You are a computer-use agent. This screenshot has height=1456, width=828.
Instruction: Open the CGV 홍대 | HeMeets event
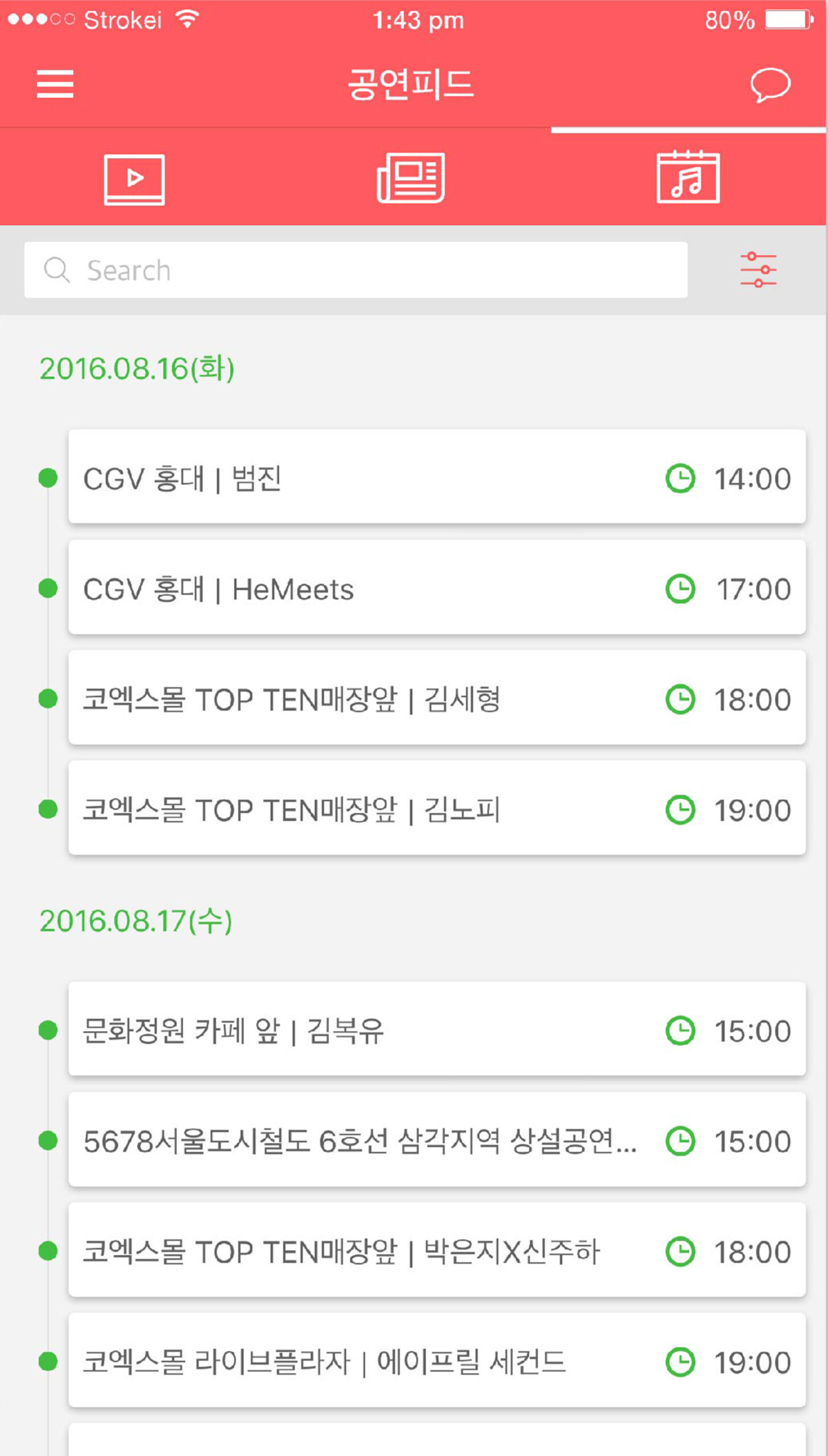pos(436,587)
